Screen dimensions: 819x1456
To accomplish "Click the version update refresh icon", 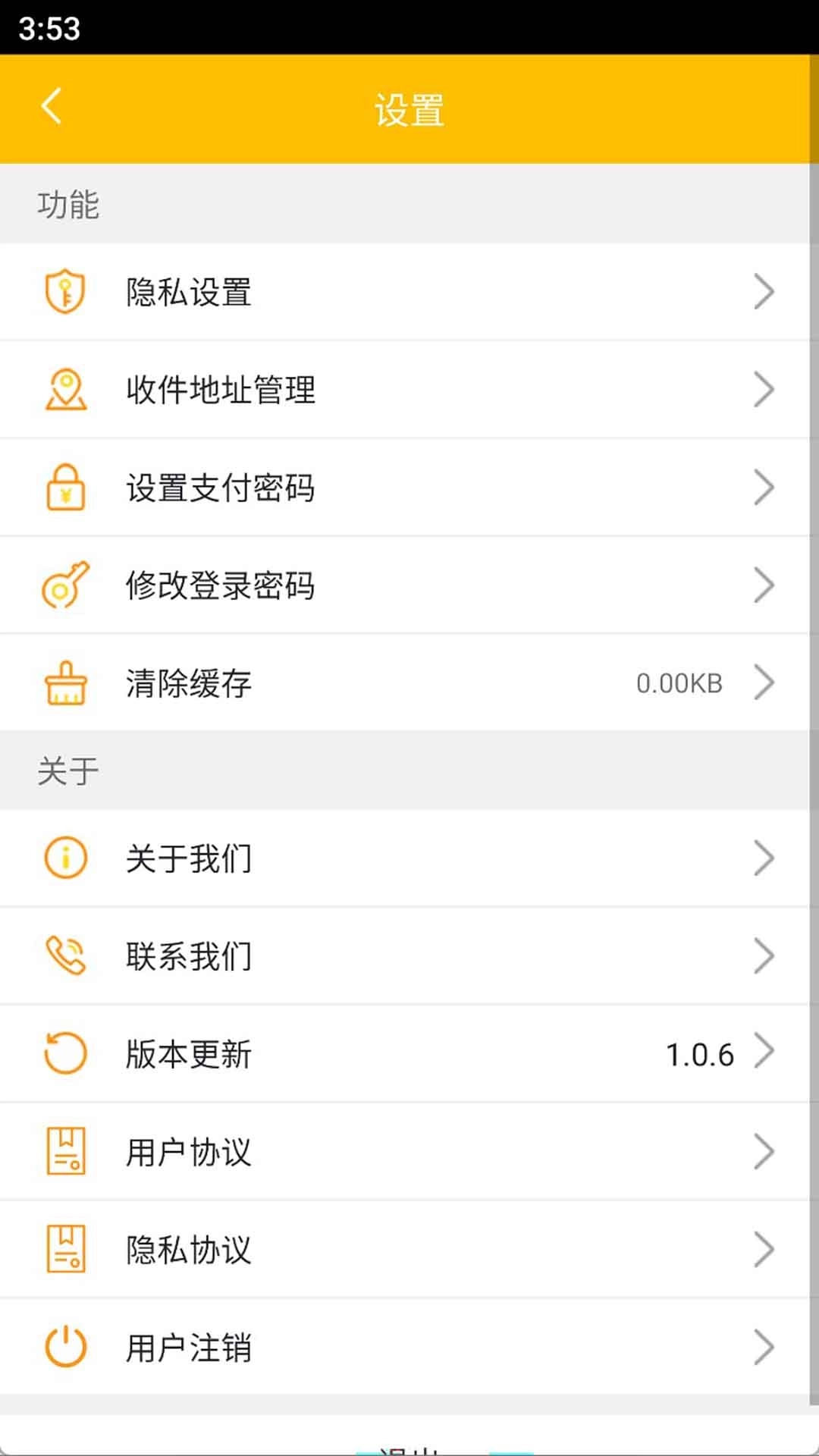I will click(65, 1053).
